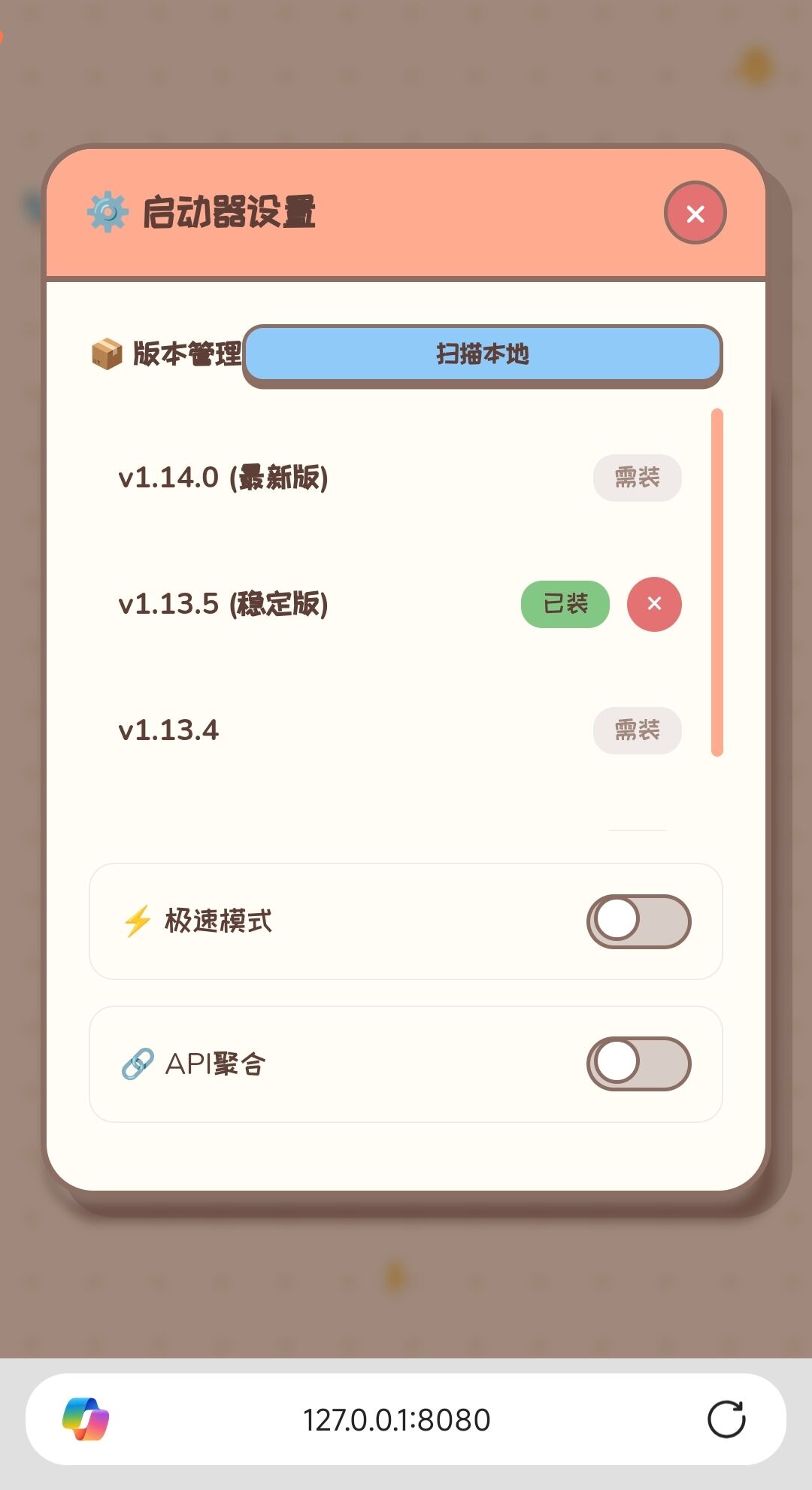This screenshot has width=812, height=1490.
Task: Open the v1.14.0 (最新版) version entry
Action: tap(225, 478)
